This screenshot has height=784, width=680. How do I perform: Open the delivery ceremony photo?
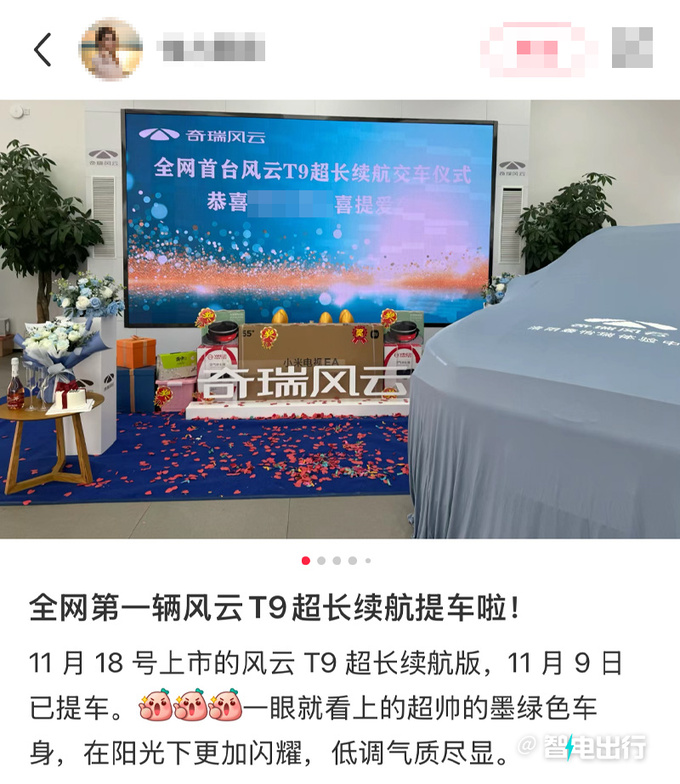tap(340, 318)
